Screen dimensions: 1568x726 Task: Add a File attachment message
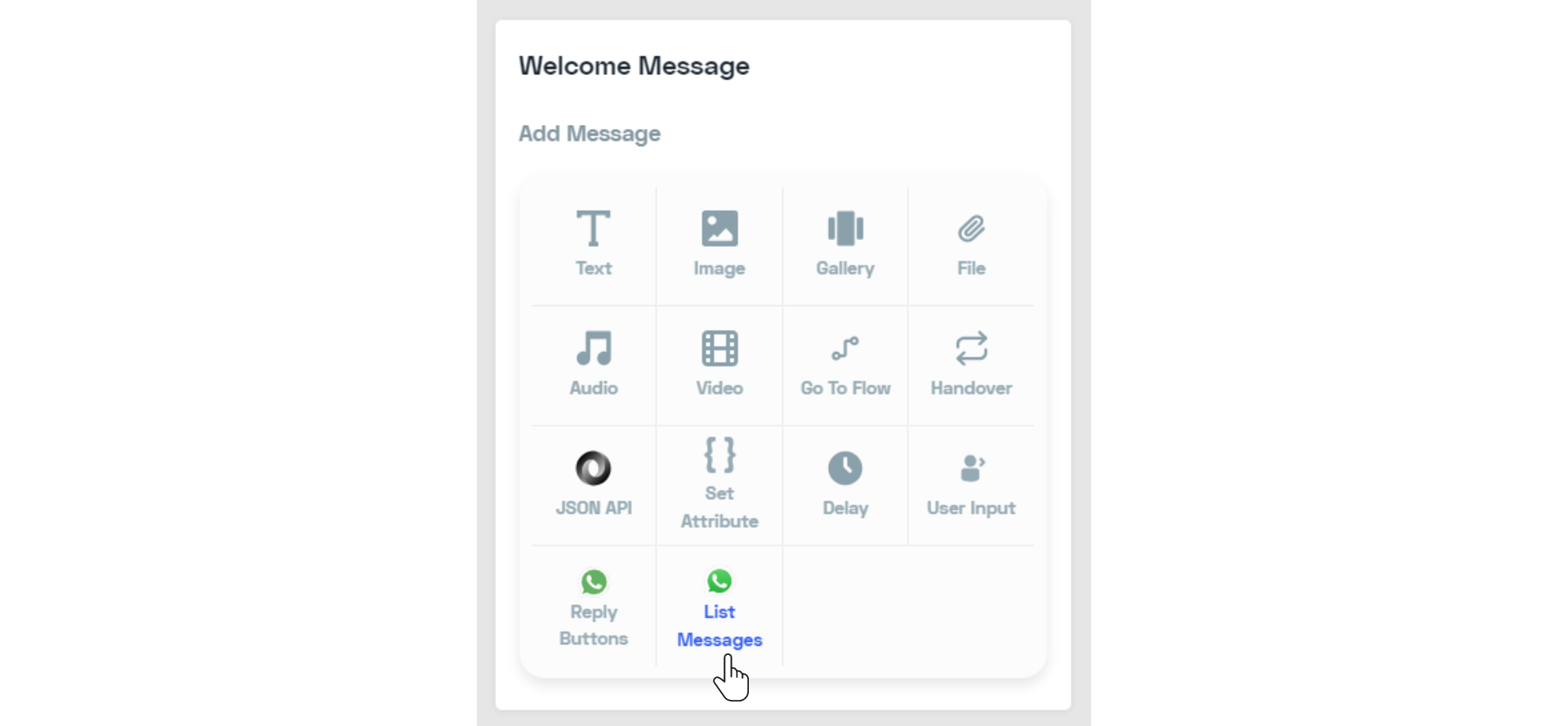(970, 243)
